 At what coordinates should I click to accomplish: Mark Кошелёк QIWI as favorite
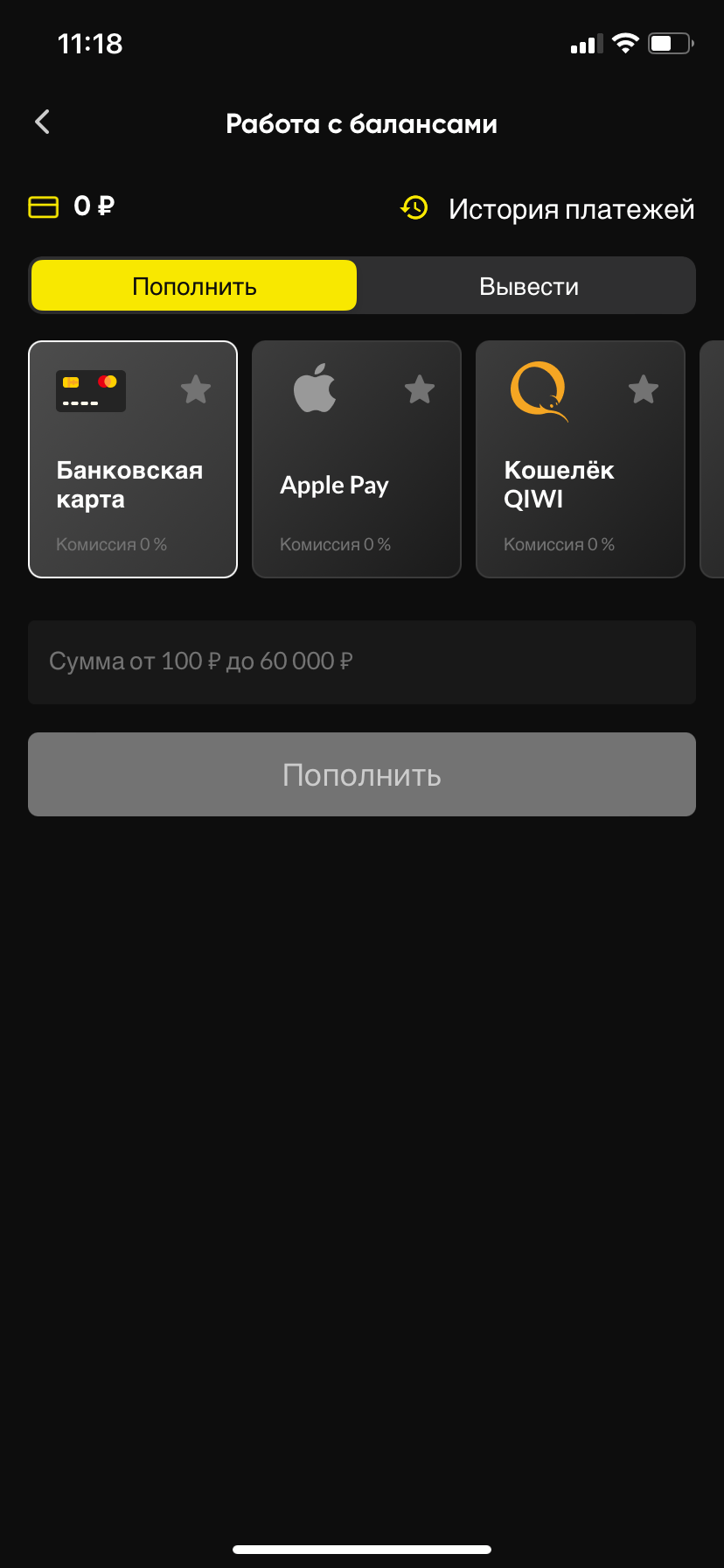click(x=644, y=389)
